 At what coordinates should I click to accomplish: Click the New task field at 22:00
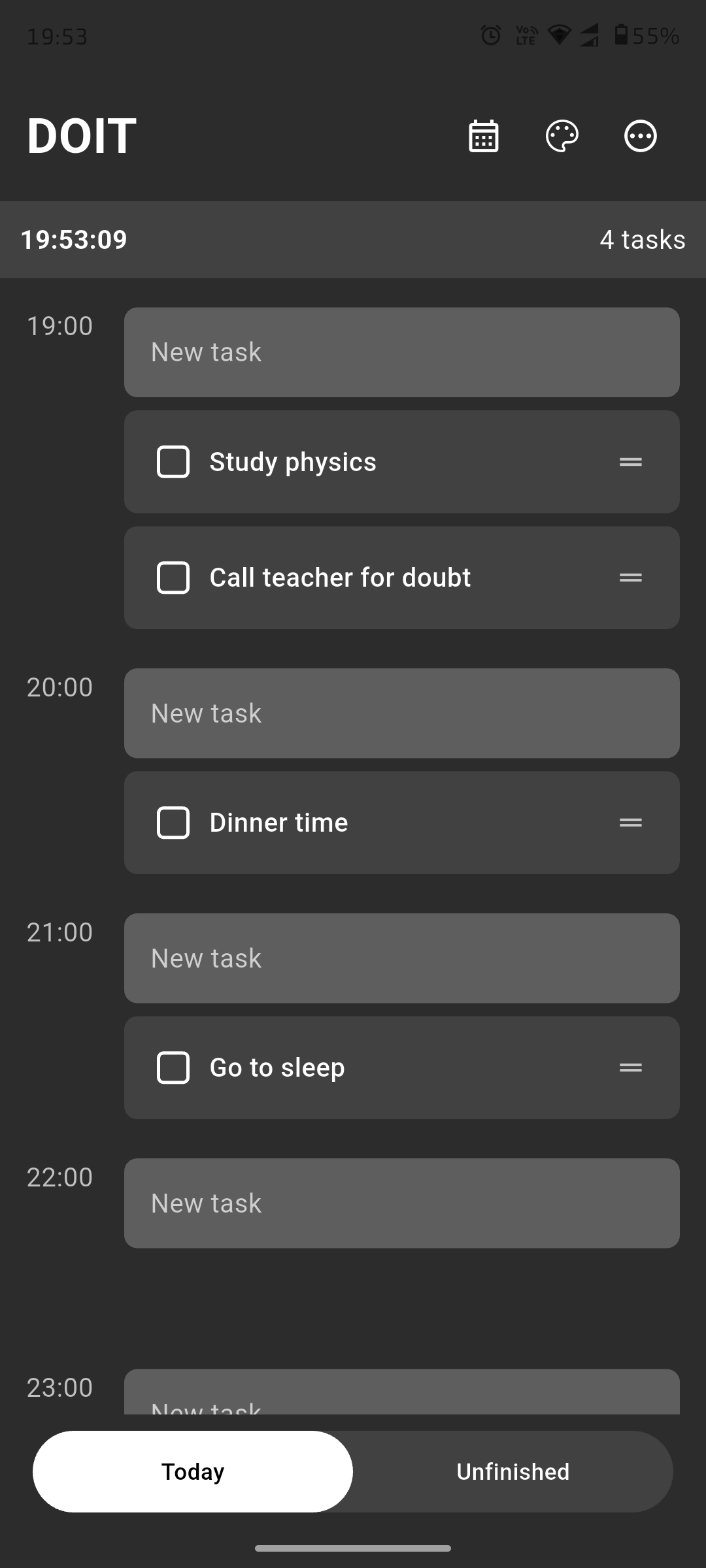[x=401, y=1203]
